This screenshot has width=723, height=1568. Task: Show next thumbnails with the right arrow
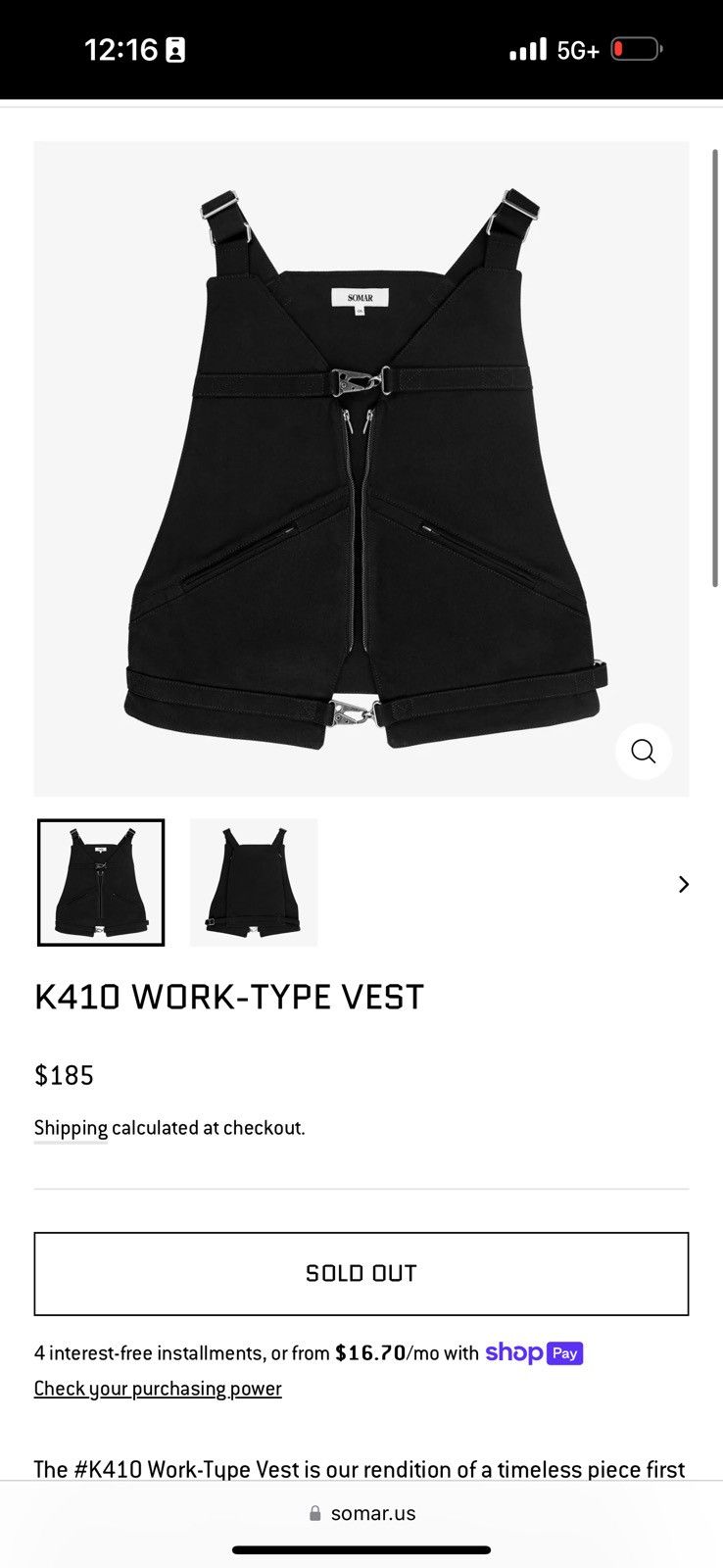(x=683, y=885)
